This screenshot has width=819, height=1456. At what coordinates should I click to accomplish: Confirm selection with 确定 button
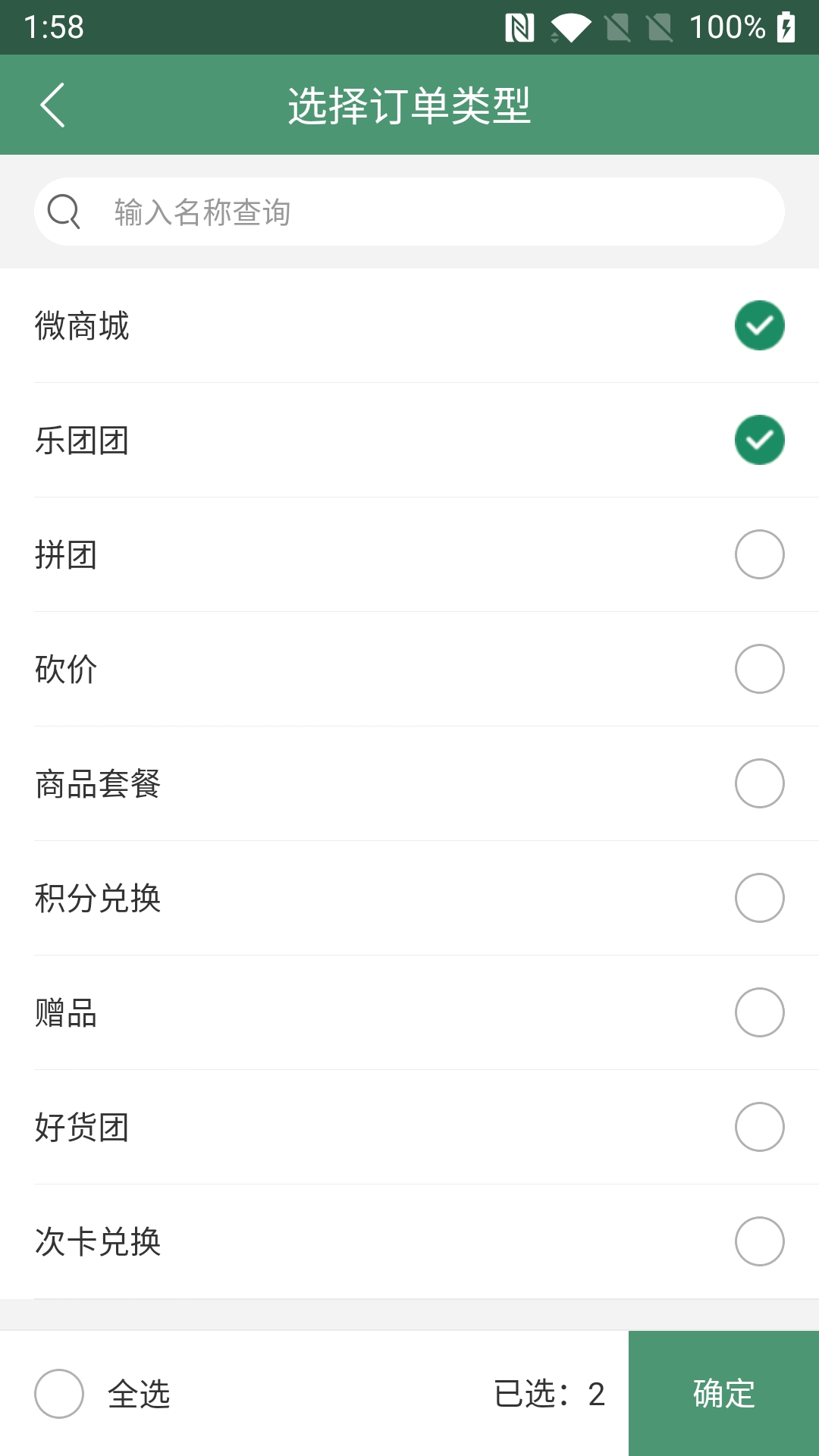(723, 1394)
